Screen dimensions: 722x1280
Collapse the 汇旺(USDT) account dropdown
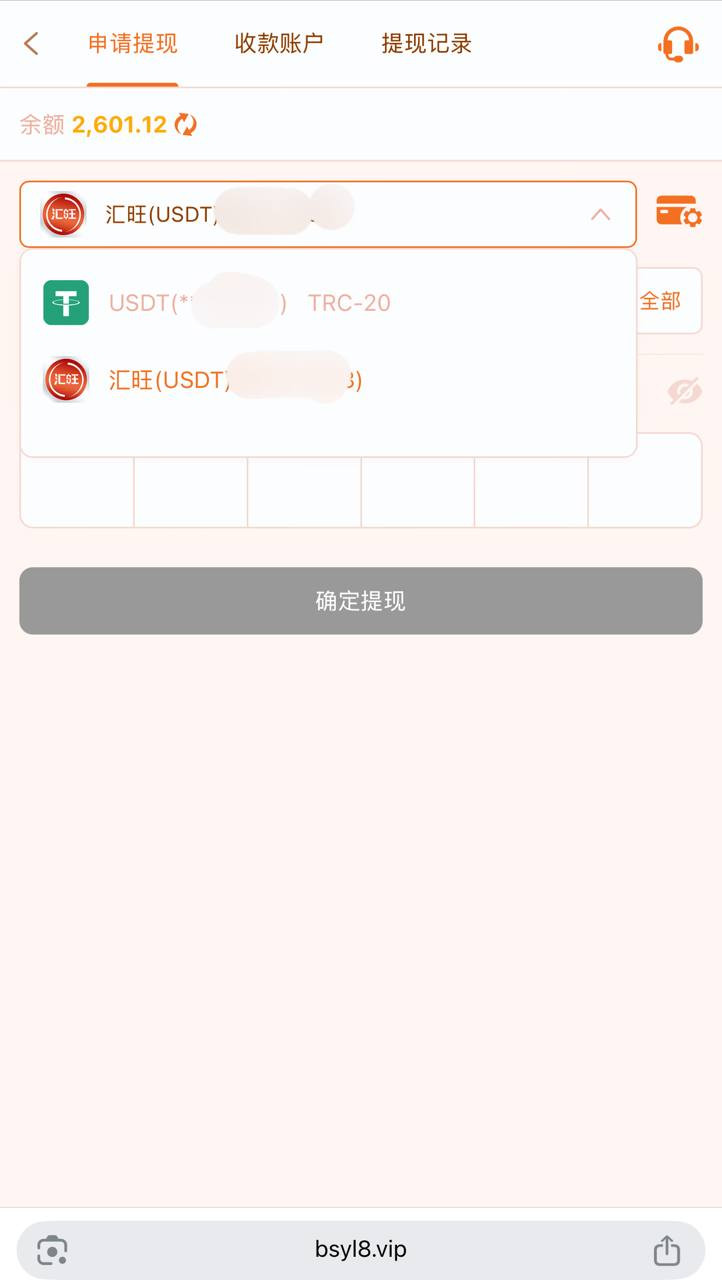point(600,214)
